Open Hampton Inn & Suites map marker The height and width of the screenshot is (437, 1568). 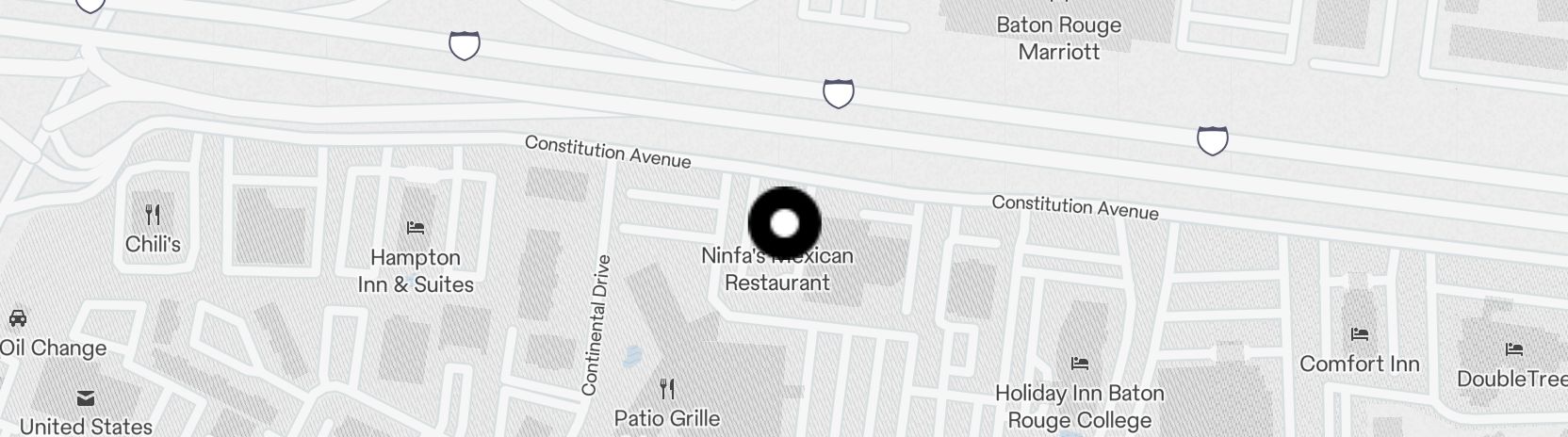(x=416, y=228)
